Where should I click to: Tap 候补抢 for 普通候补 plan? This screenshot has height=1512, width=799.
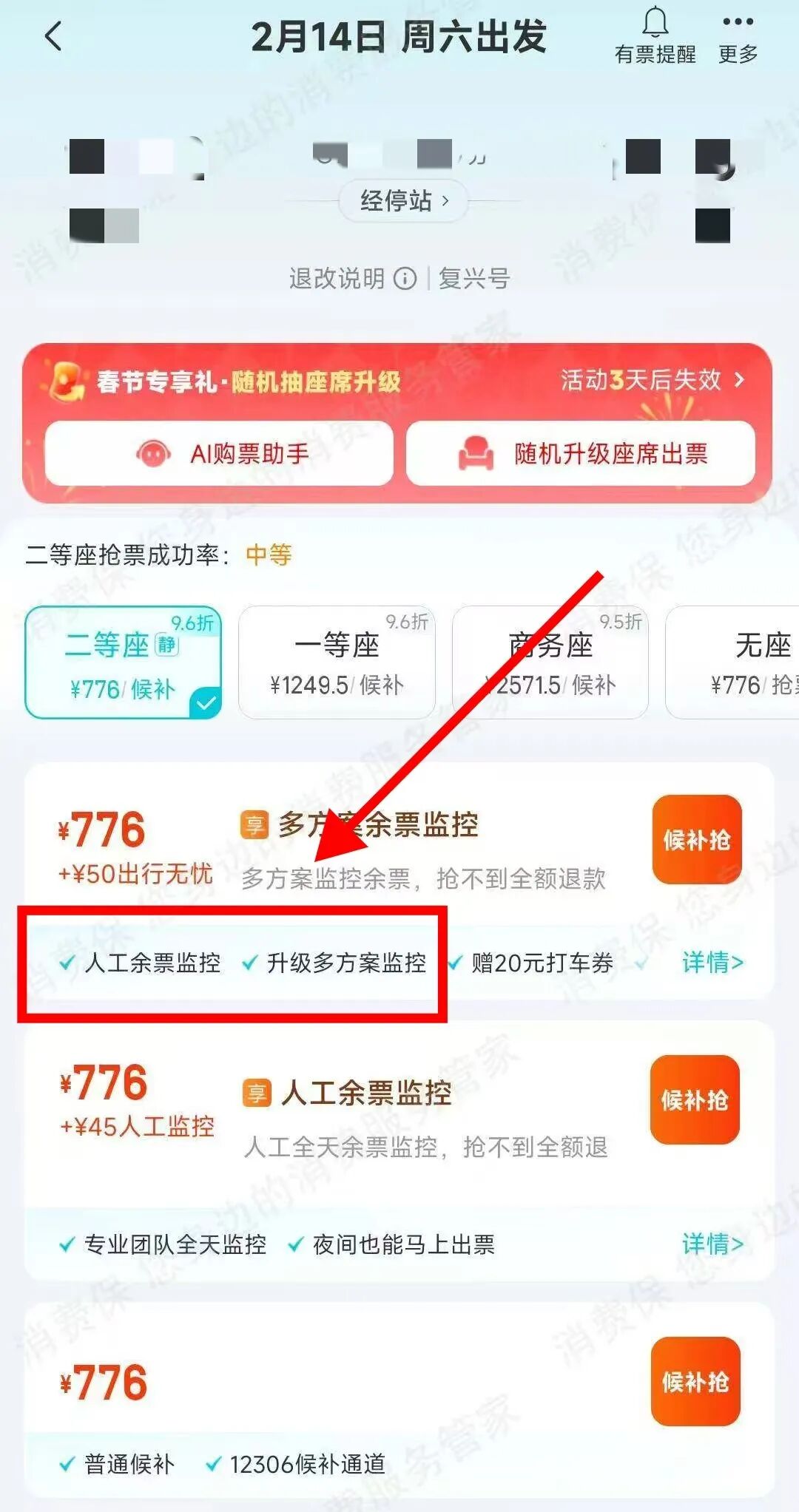(695, 1381)
